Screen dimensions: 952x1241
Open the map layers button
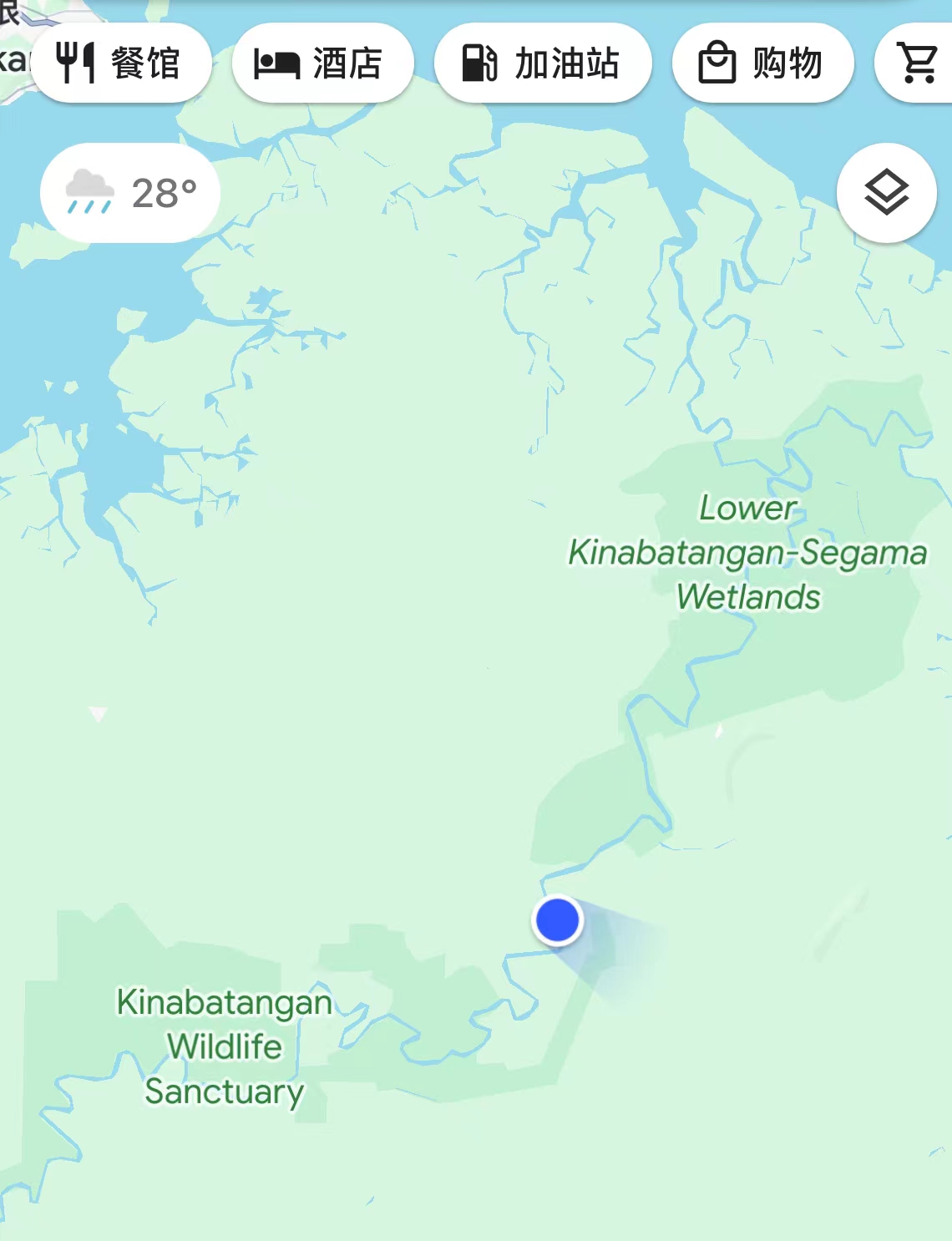click(886, 193)
